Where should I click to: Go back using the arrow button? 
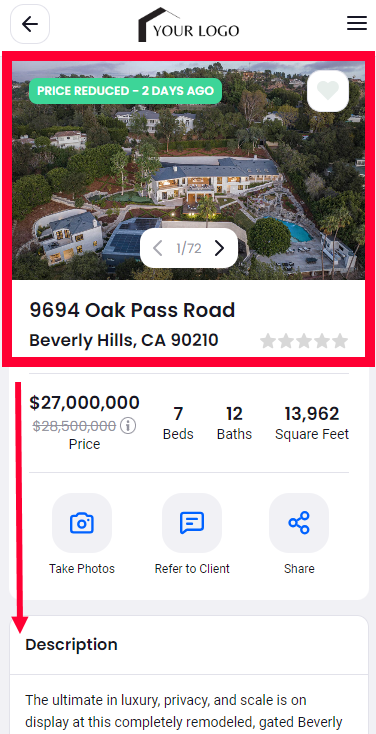click(29, 24)
